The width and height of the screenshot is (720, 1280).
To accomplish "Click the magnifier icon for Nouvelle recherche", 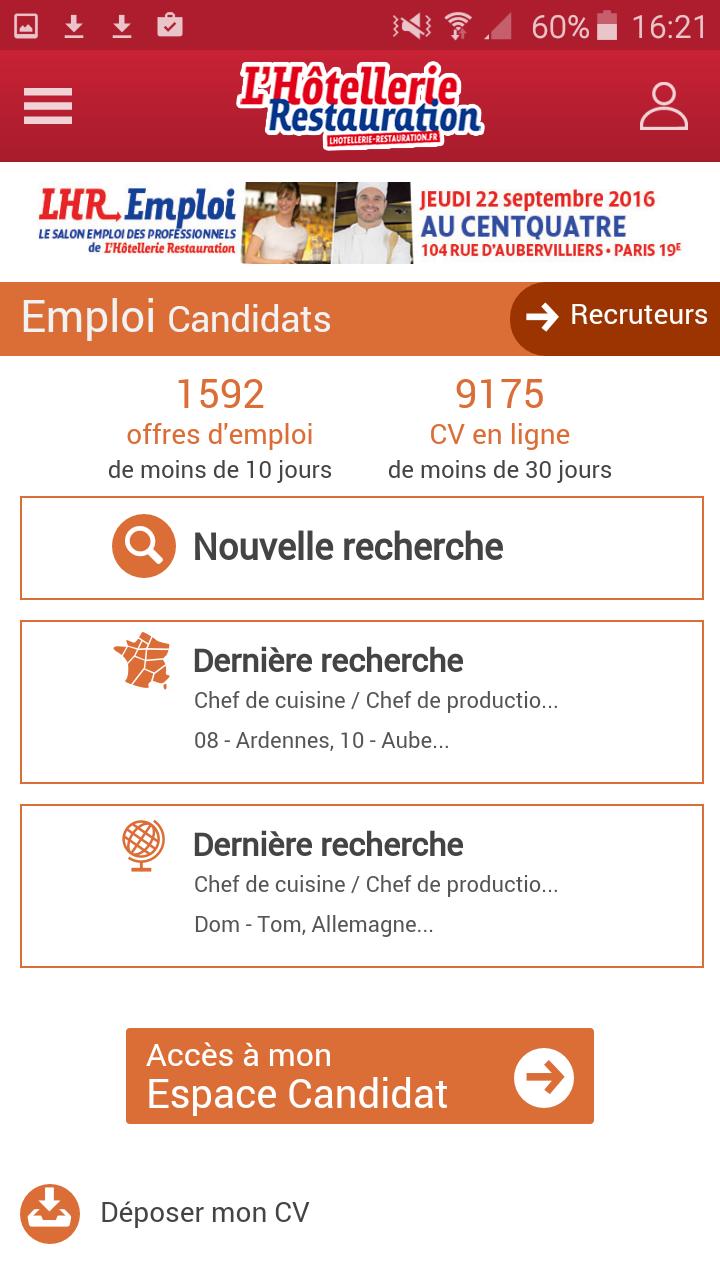I will tap(143, 546).
